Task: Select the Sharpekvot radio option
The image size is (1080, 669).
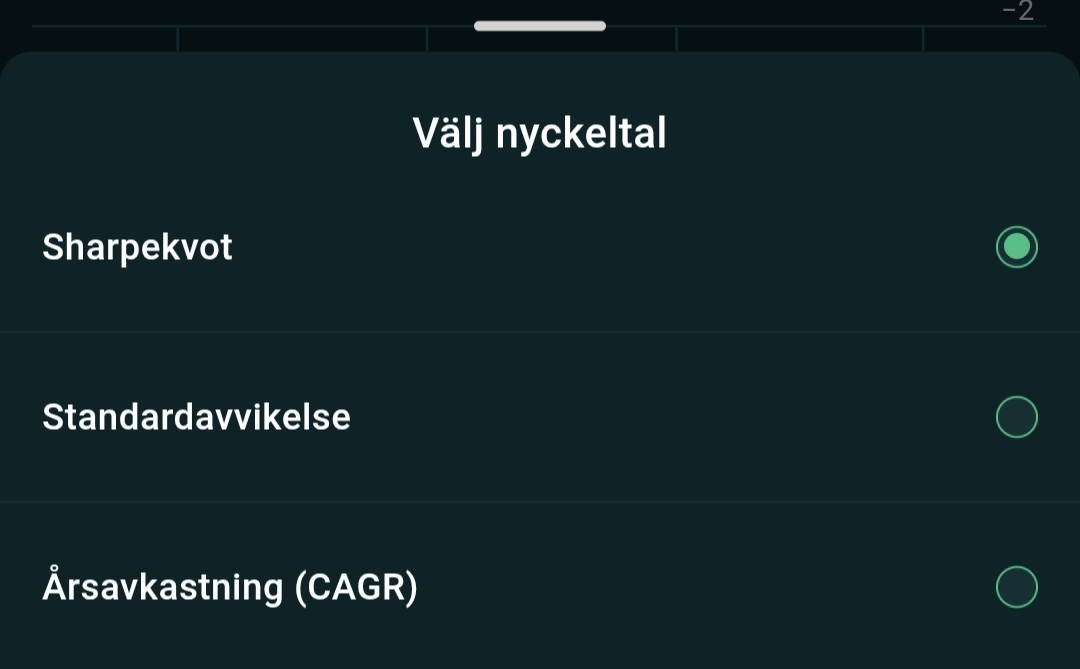Action: click(1016, 247)
